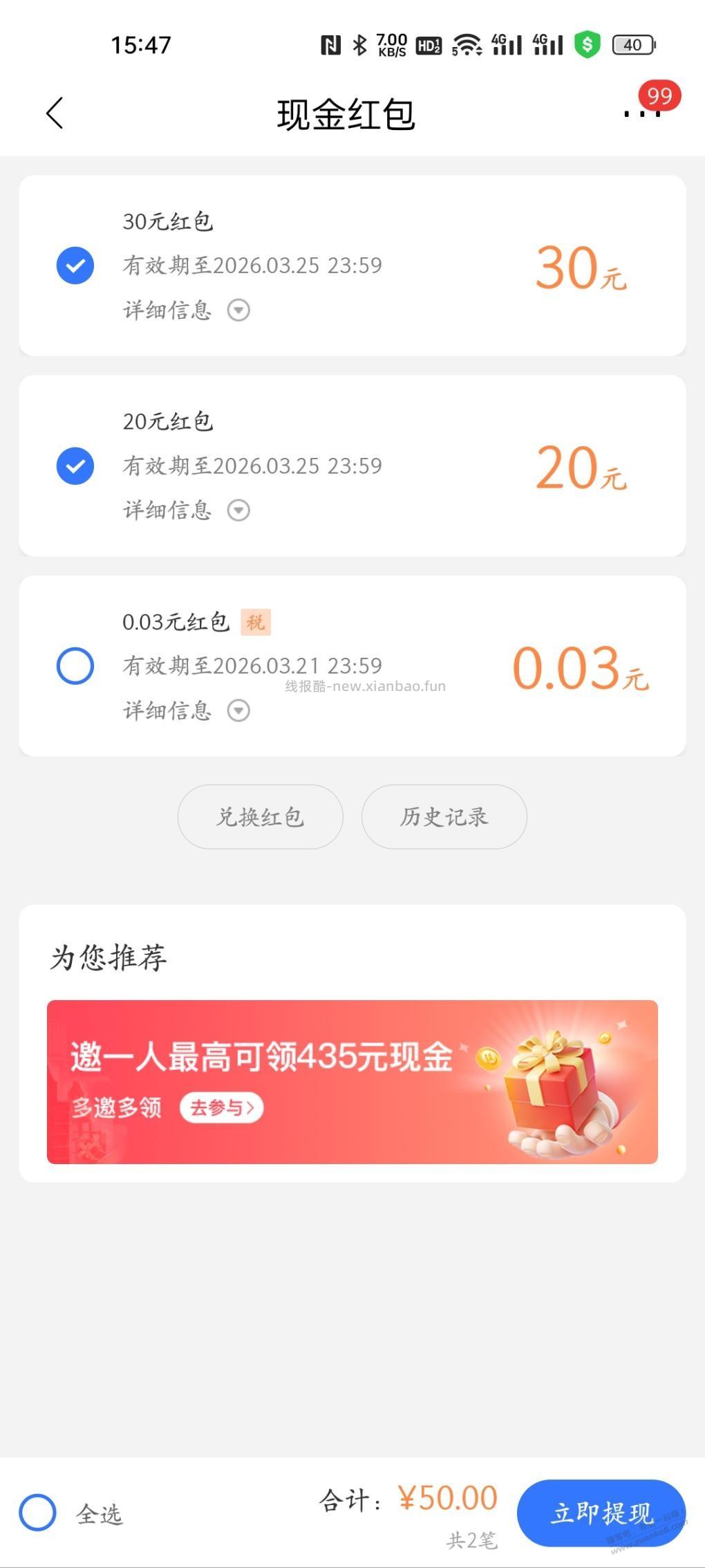
Task: Expand 详细信息 for the 0.03元红包
Action: point(238,710)
